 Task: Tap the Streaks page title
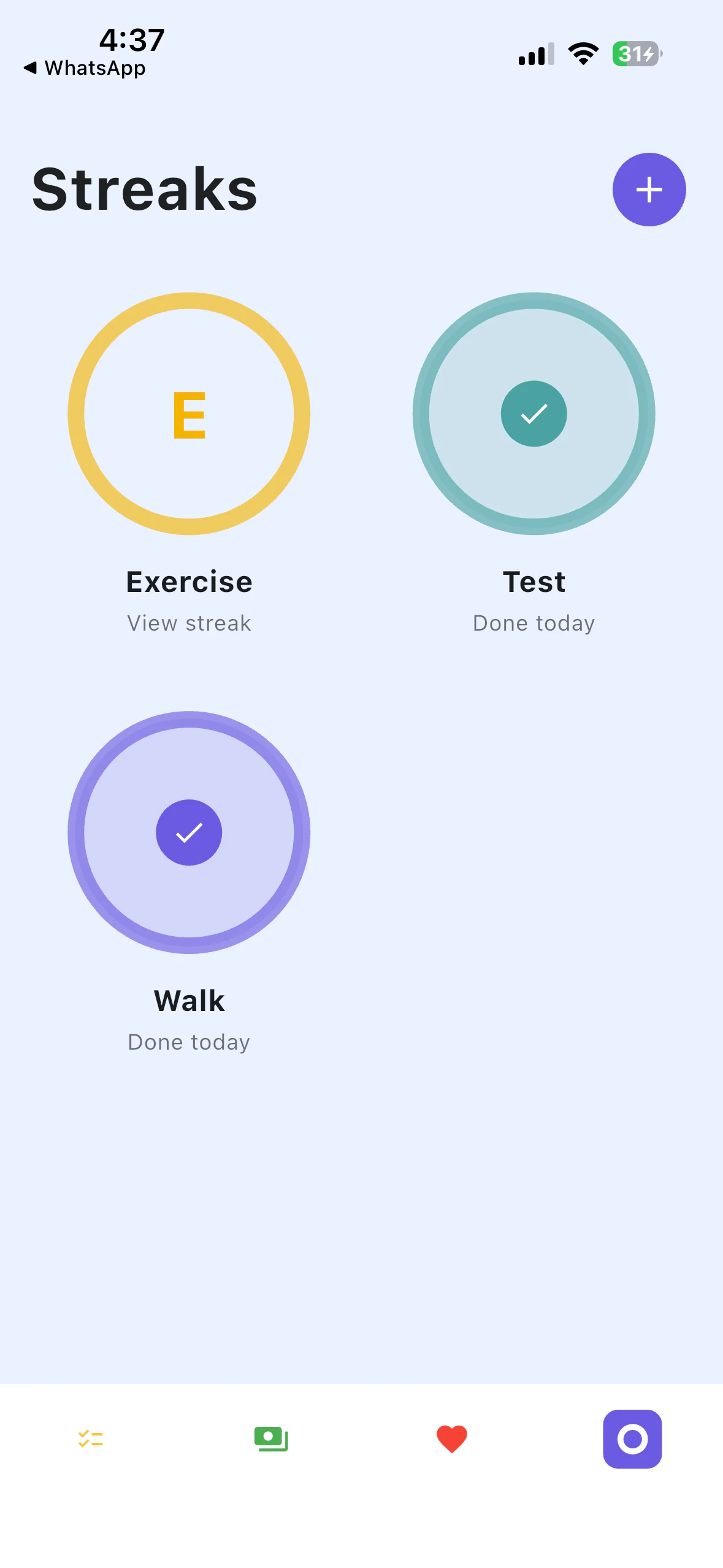(x=143, y=188)
